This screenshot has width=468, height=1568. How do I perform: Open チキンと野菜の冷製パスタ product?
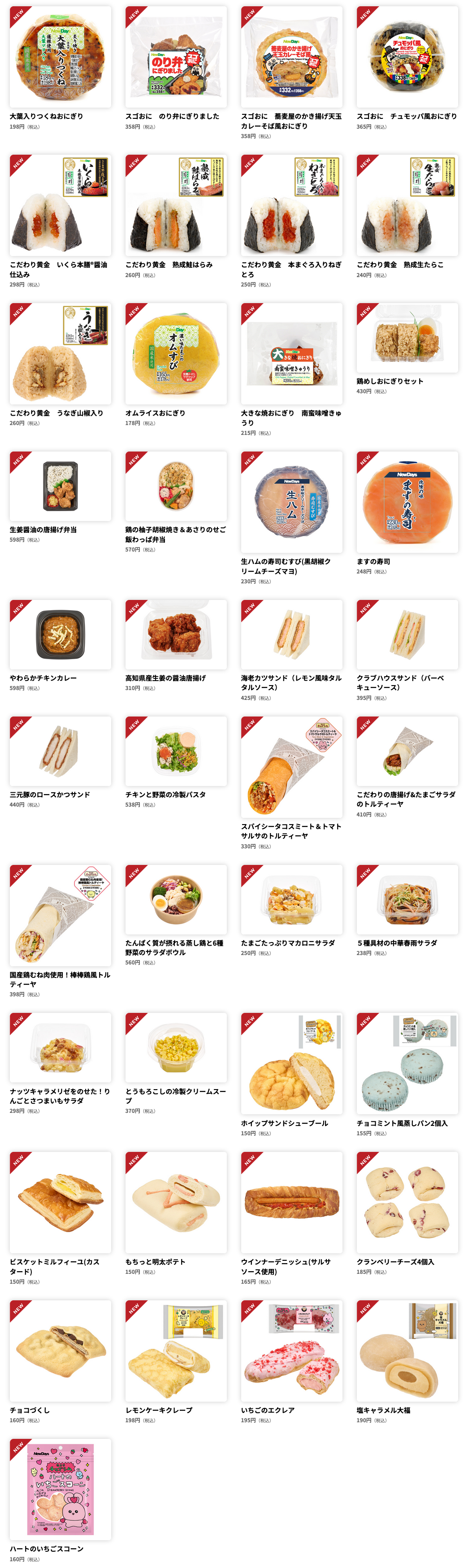(176, 751)
